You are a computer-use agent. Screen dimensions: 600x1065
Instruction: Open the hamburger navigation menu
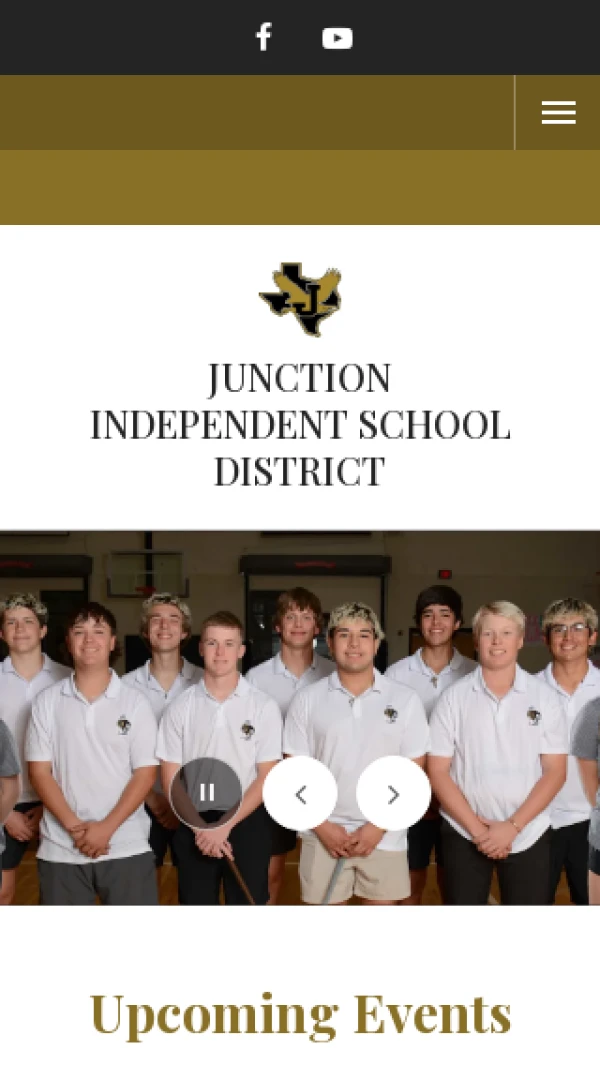558,113
